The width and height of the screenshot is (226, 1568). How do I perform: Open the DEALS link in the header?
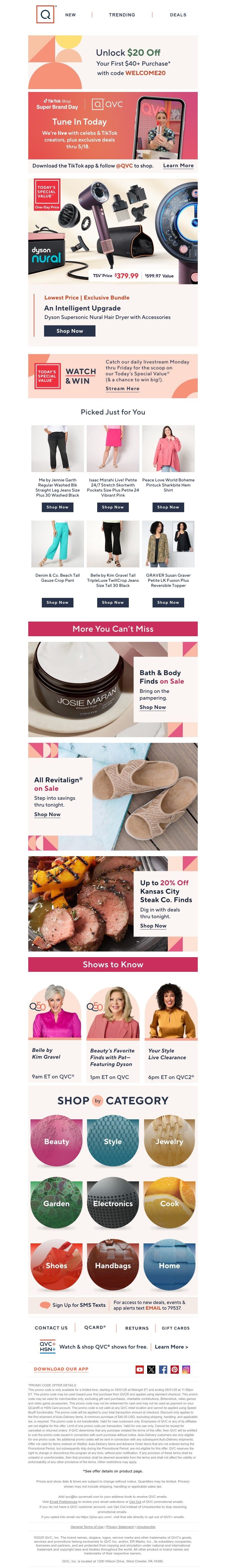click(x=178, y=15)
